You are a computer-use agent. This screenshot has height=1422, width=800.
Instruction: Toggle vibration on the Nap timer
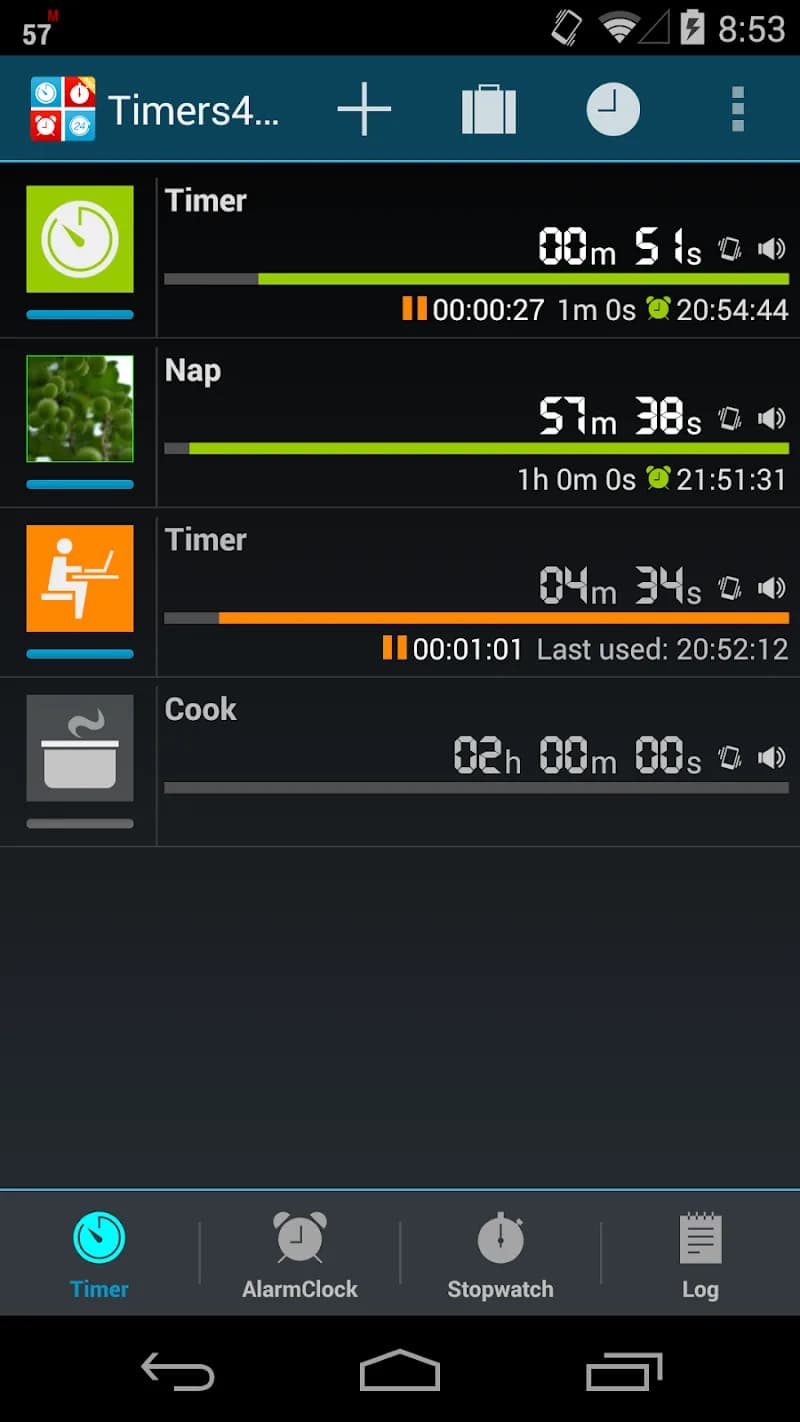(x=731, y=419)
